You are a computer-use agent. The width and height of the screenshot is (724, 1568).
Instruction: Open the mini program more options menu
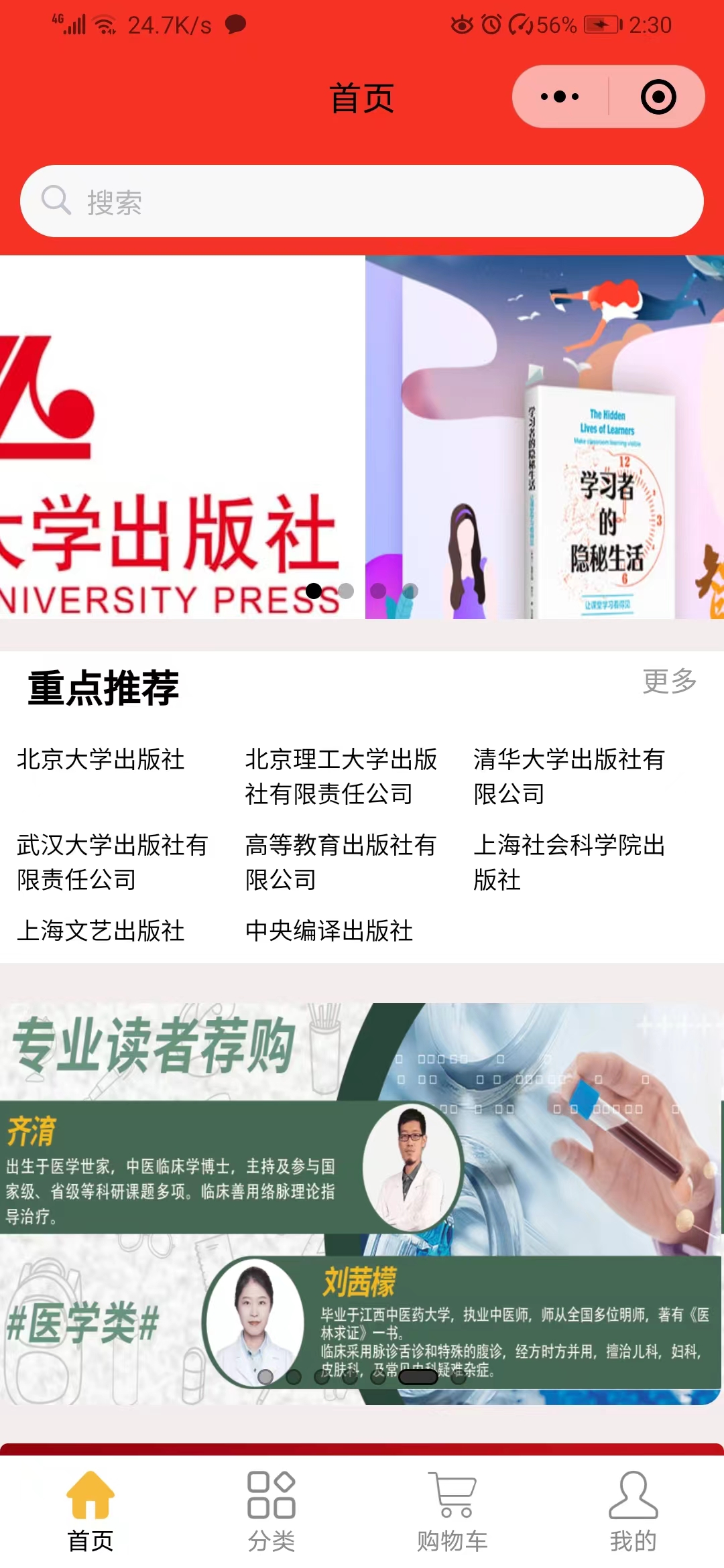pyautogui.click(x=560, y=96)
